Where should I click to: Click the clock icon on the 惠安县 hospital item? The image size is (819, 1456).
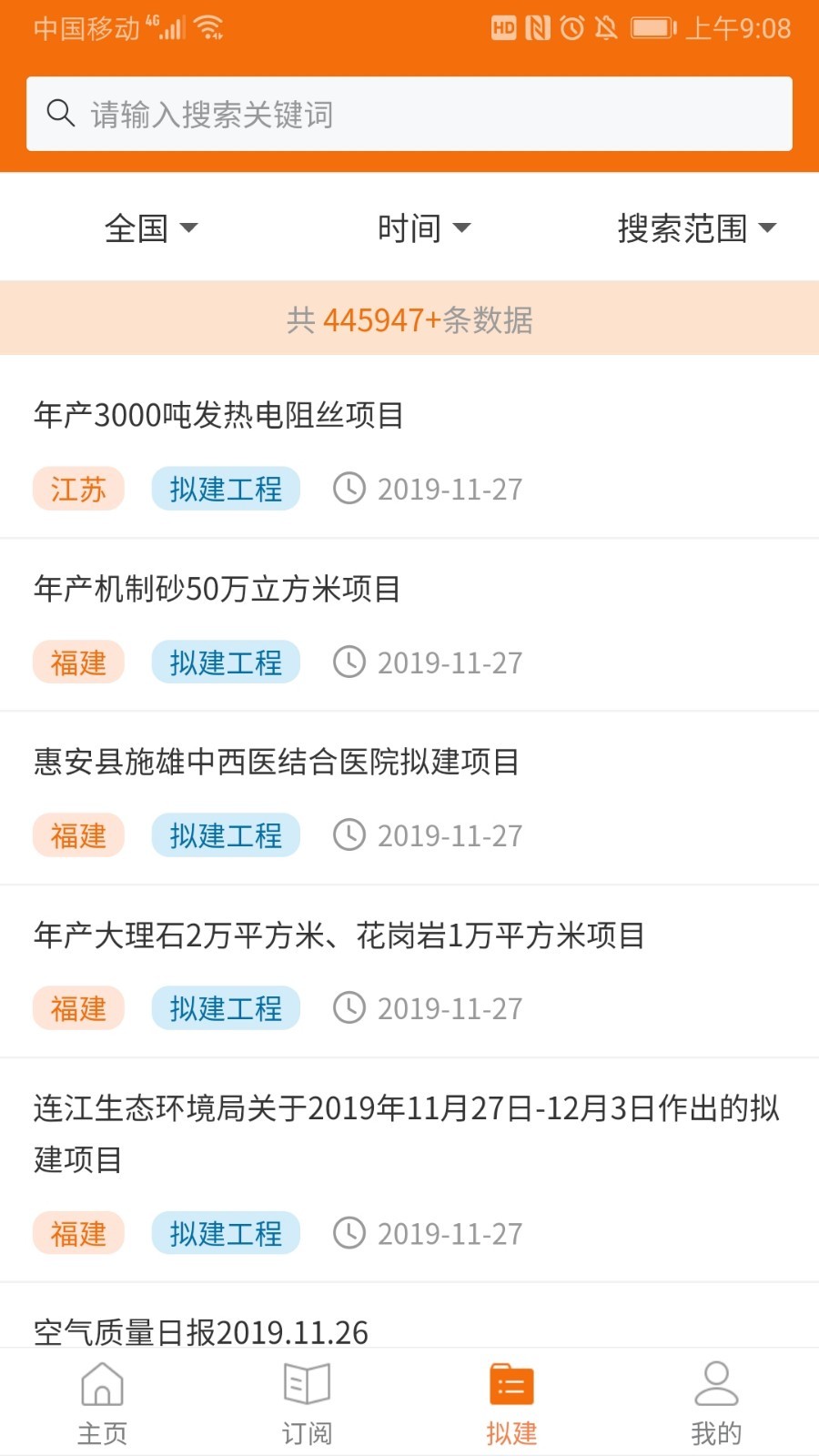[349, 834]
